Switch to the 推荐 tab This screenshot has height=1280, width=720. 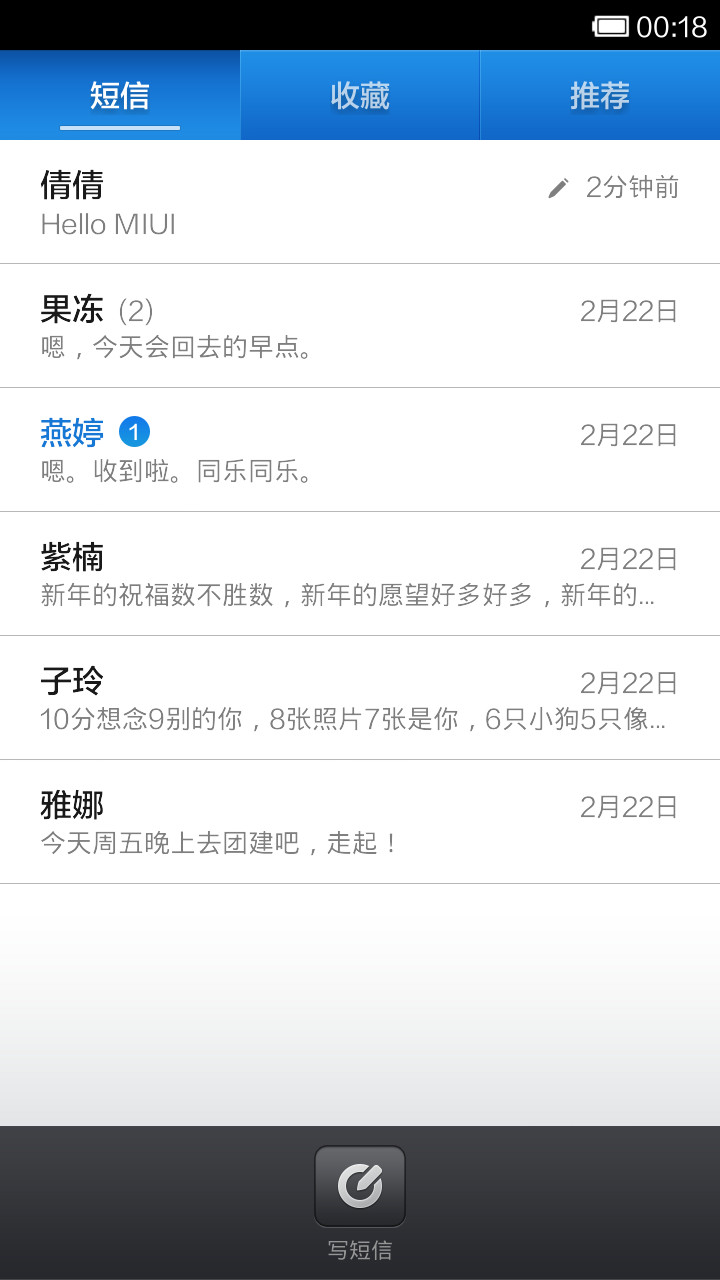tap(600, 95)
